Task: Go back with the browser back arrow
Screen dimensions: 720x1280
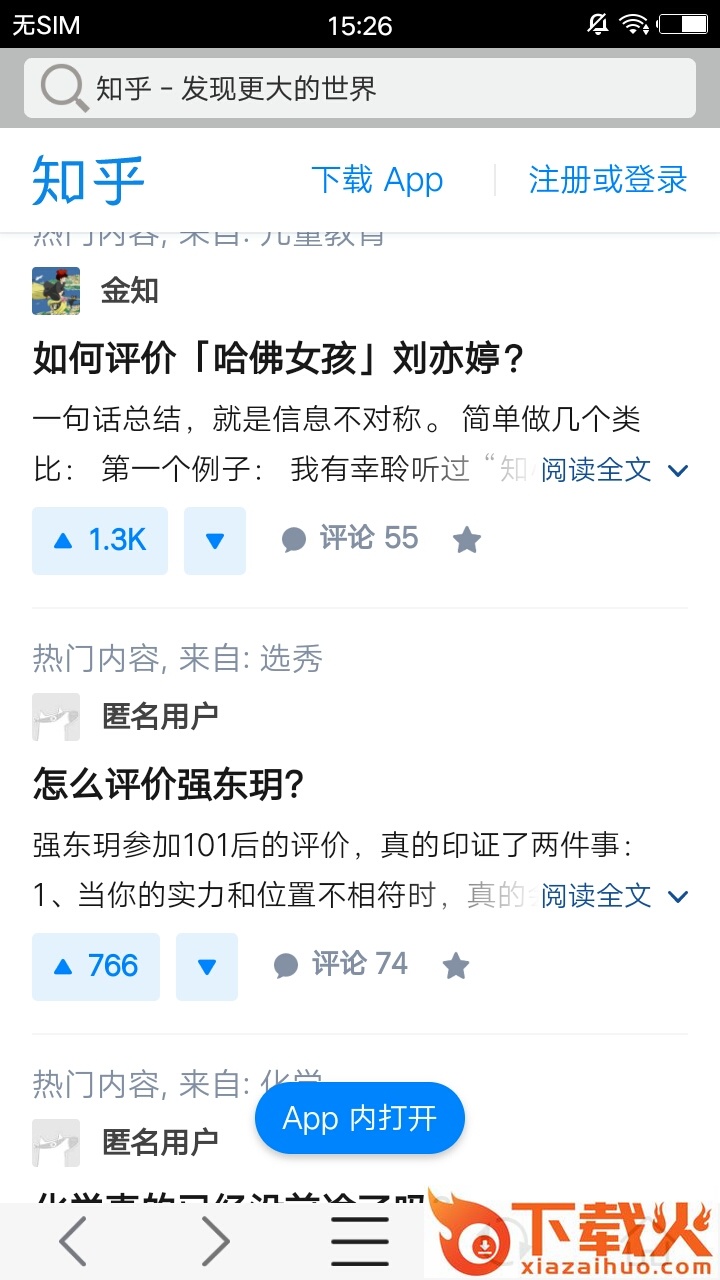Action: pos(72,1242)
